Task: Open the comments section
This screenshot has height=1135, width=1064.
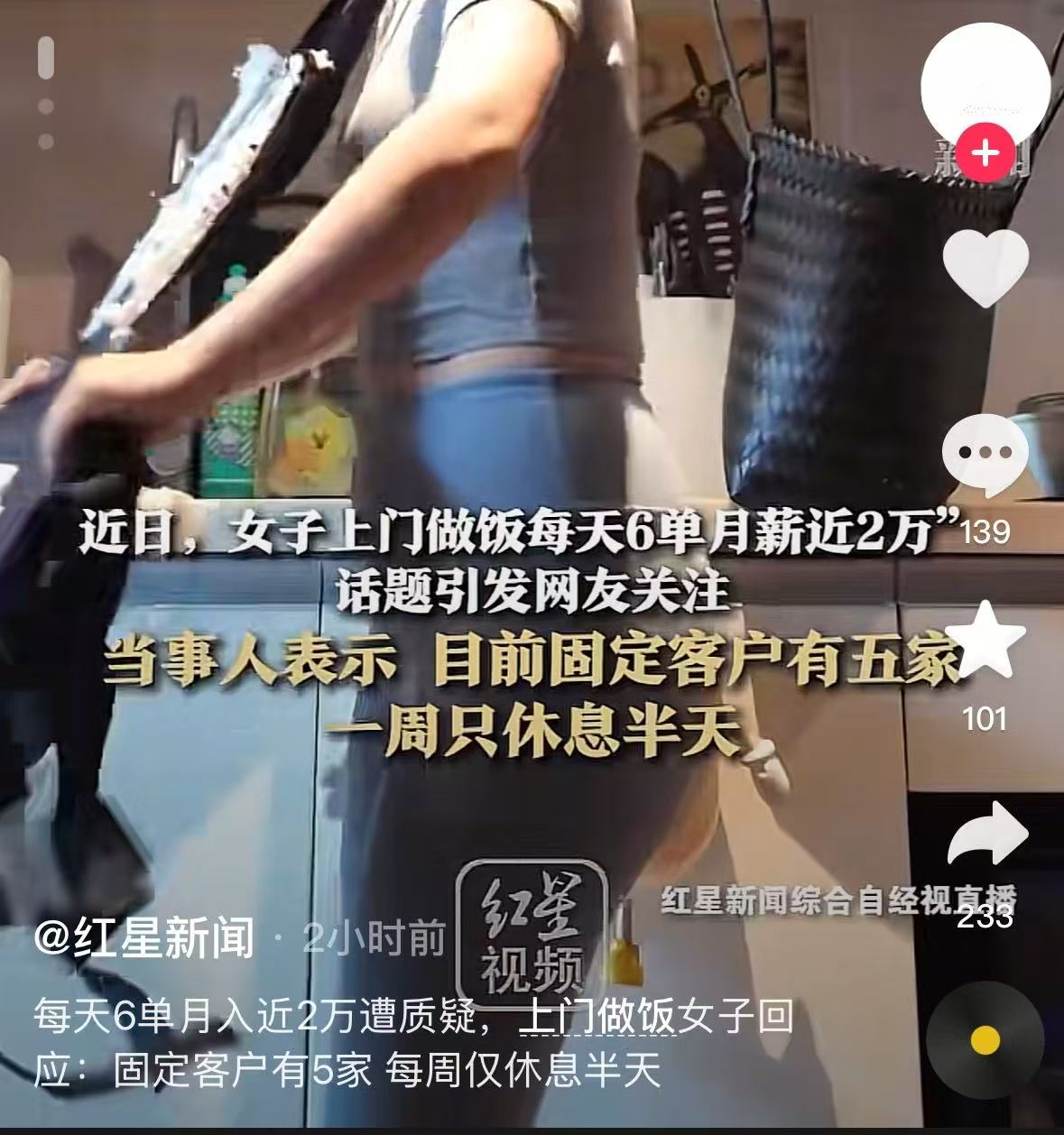Action: 985,456
